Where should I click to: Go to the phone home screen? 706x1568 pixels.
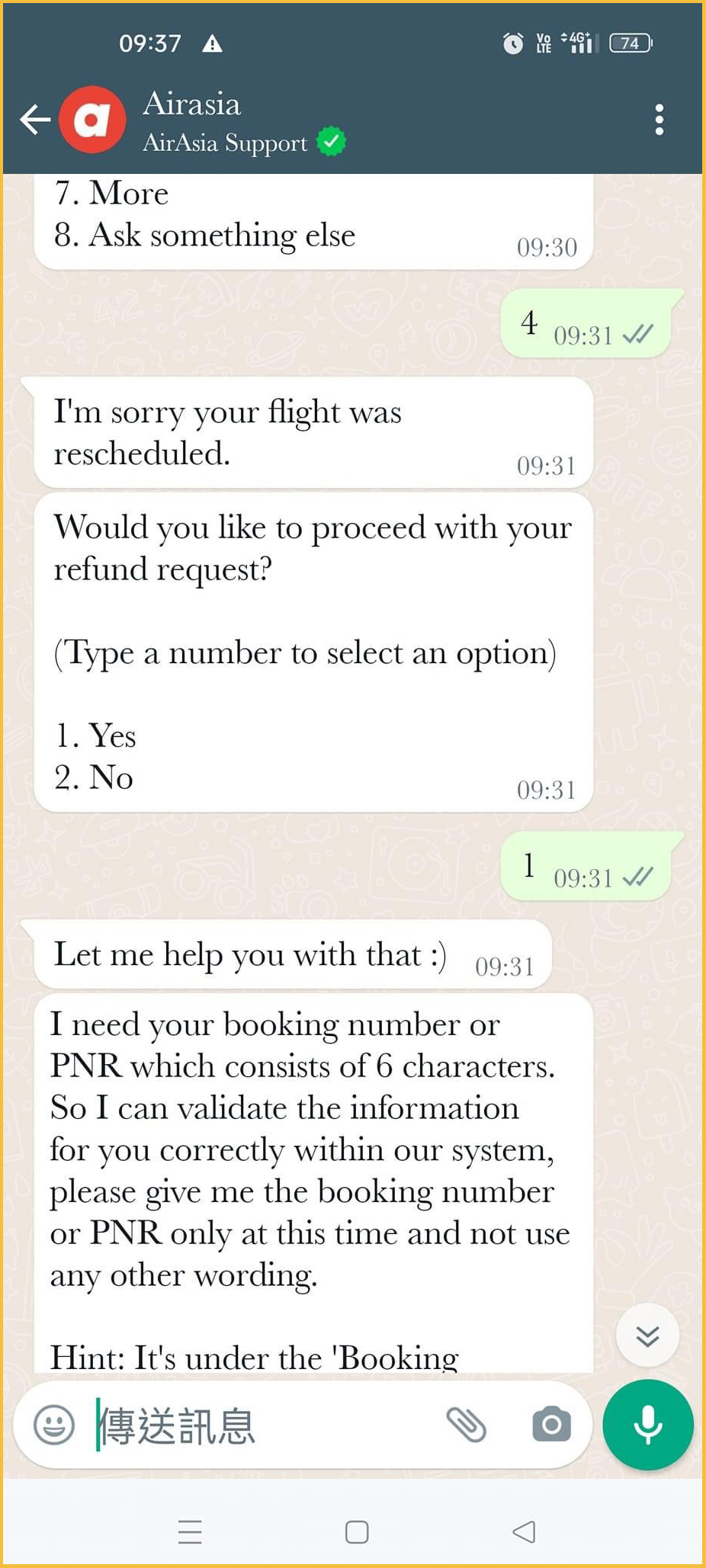356,1531
